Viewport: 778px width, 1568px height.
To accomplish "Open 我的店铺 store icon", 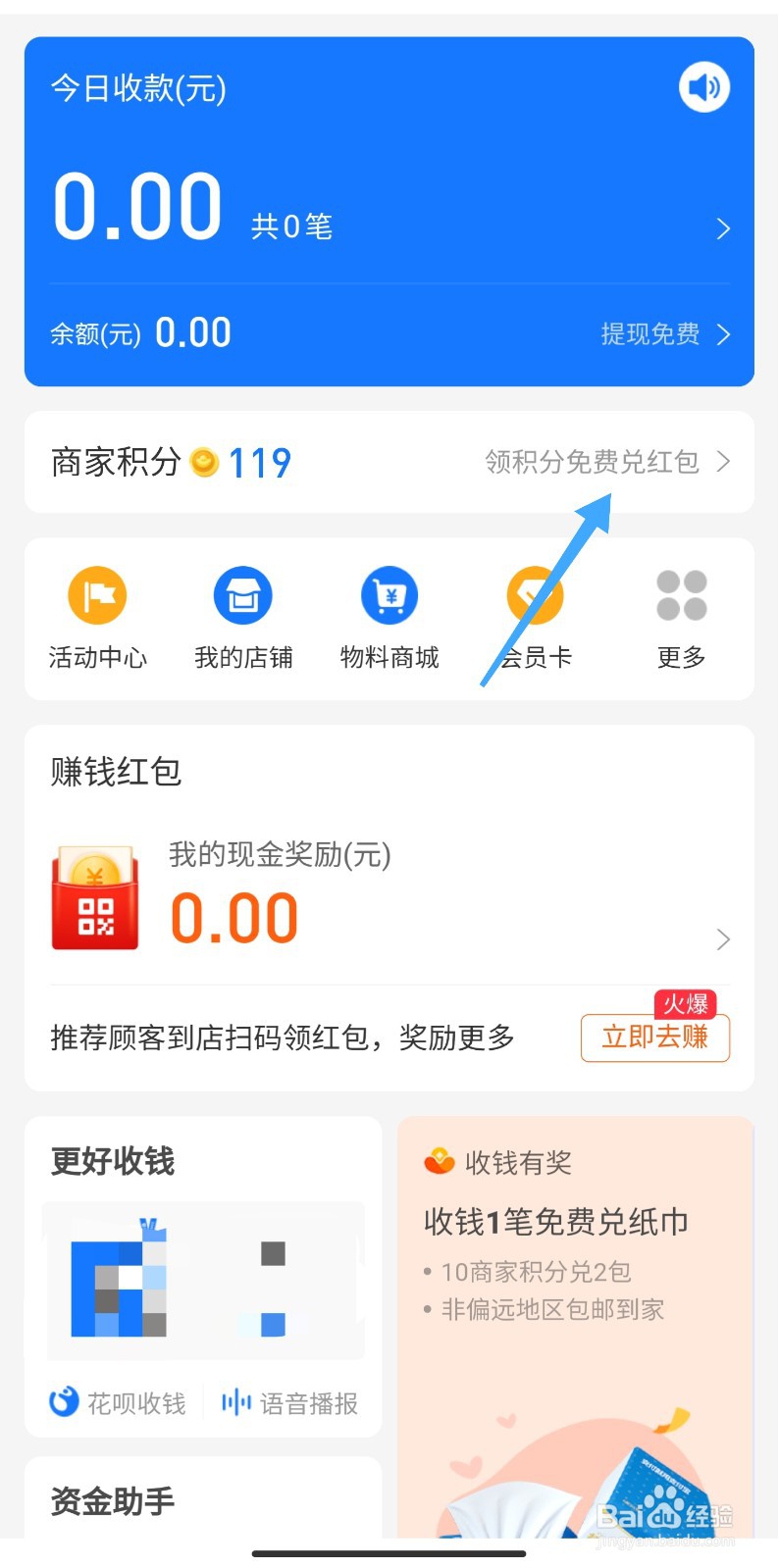I will [241, 595].
